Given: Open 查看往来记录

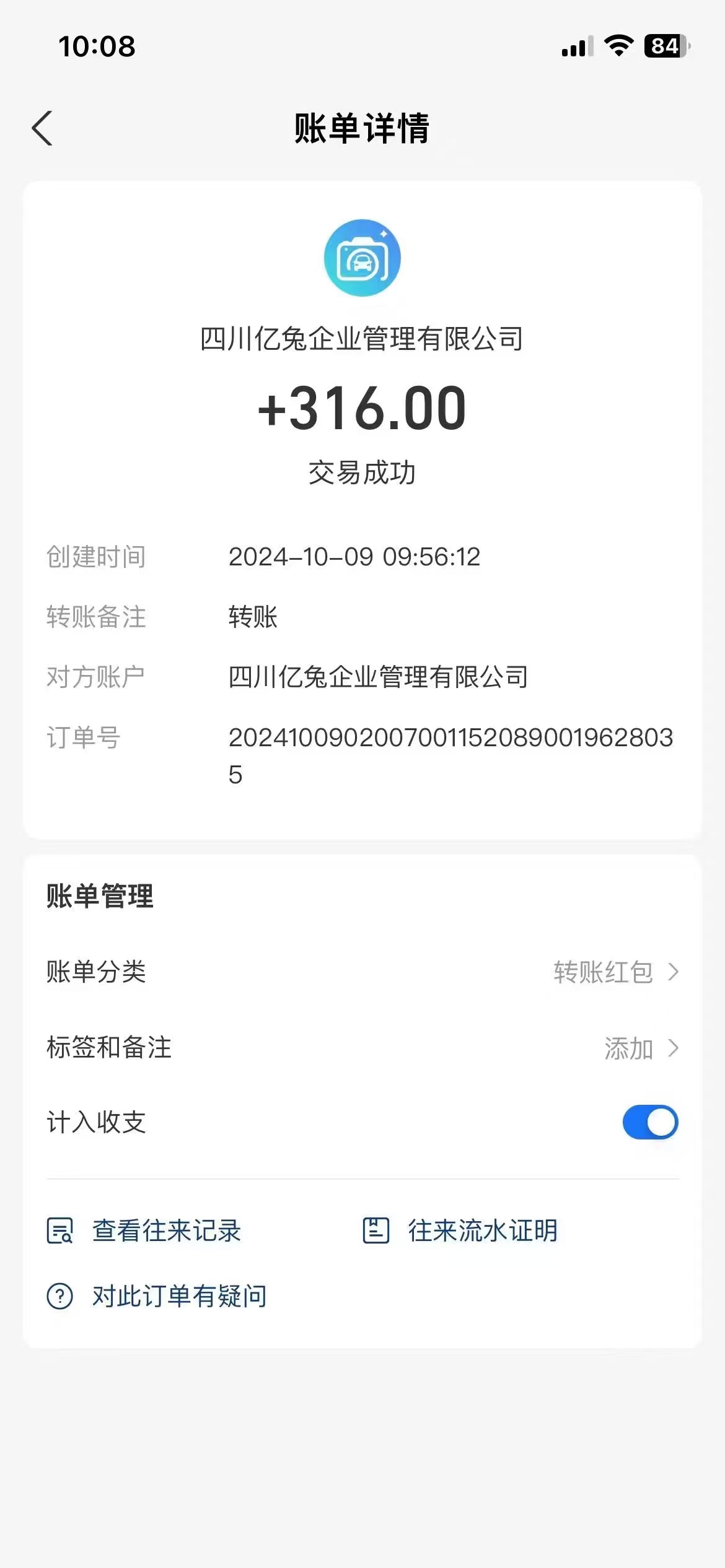Looking at the screenshot, I should pos(144,1230).
